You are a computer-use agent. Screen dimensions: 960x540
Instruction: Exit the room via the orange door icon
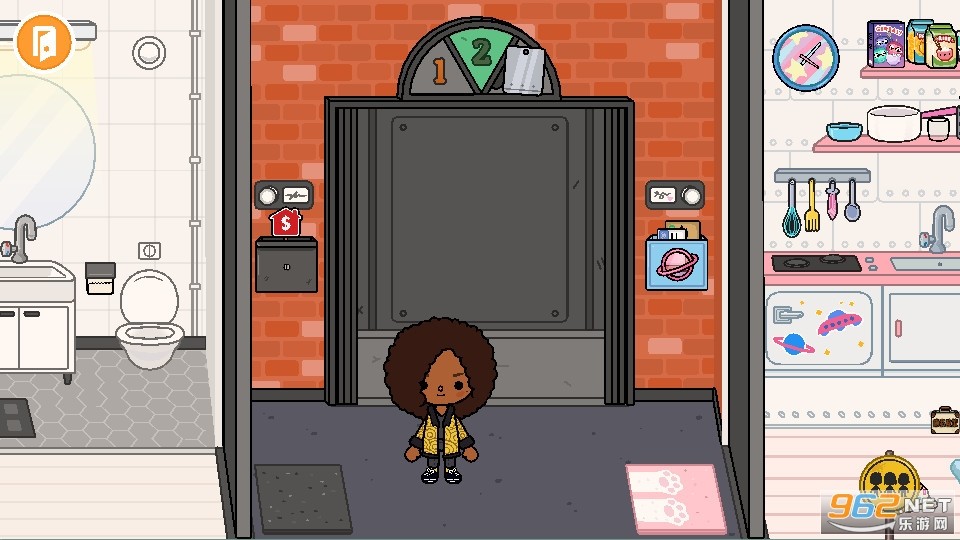[x=43, y=40]
